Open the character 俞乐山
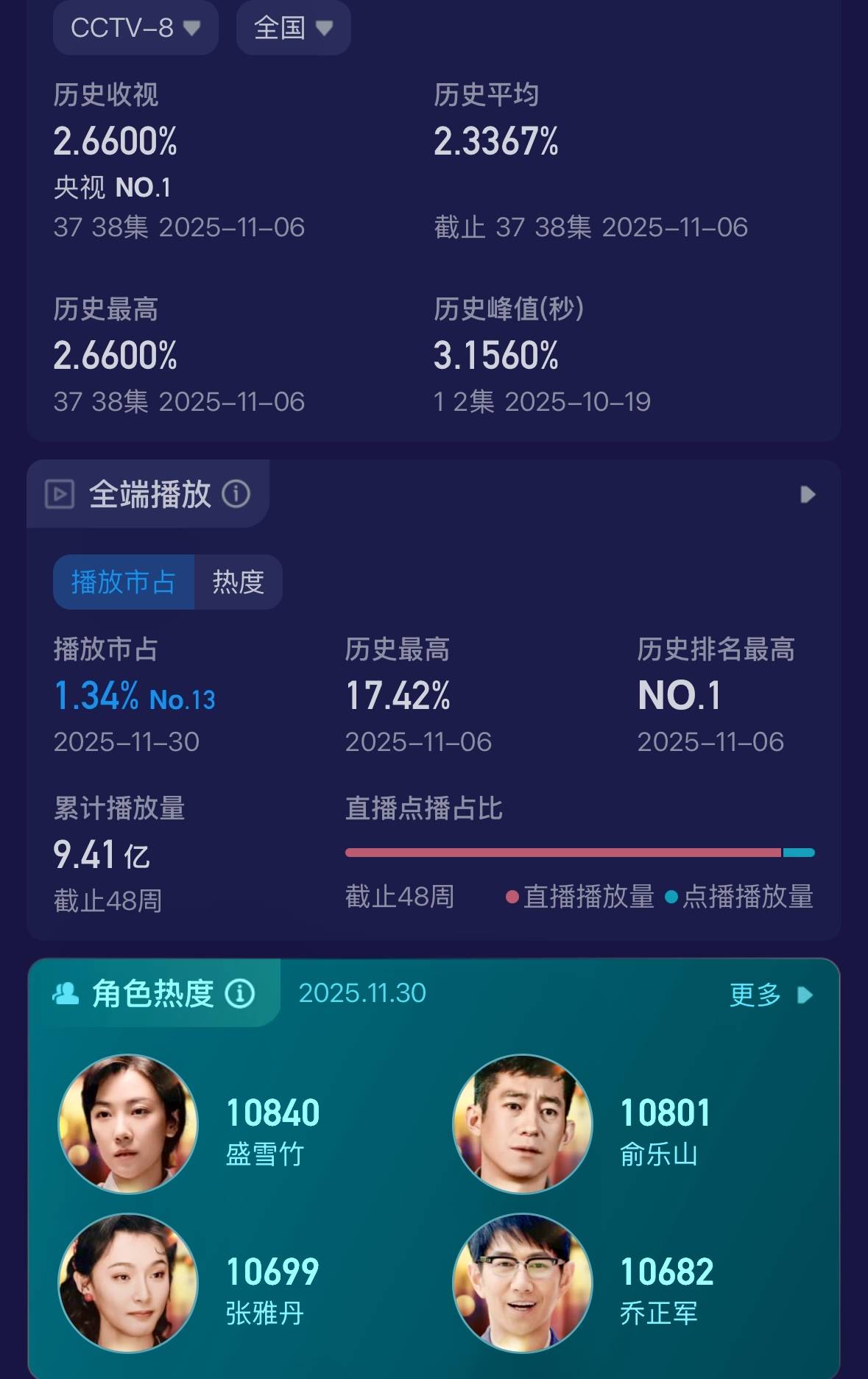Screen dimensions: 868x1379 [523, 1124]
